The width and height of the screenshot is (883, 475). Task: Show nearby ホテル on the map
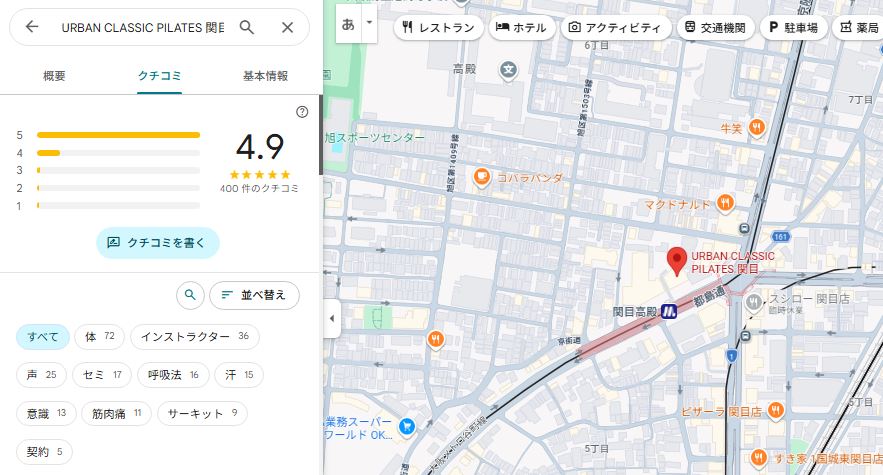(521, 28)
